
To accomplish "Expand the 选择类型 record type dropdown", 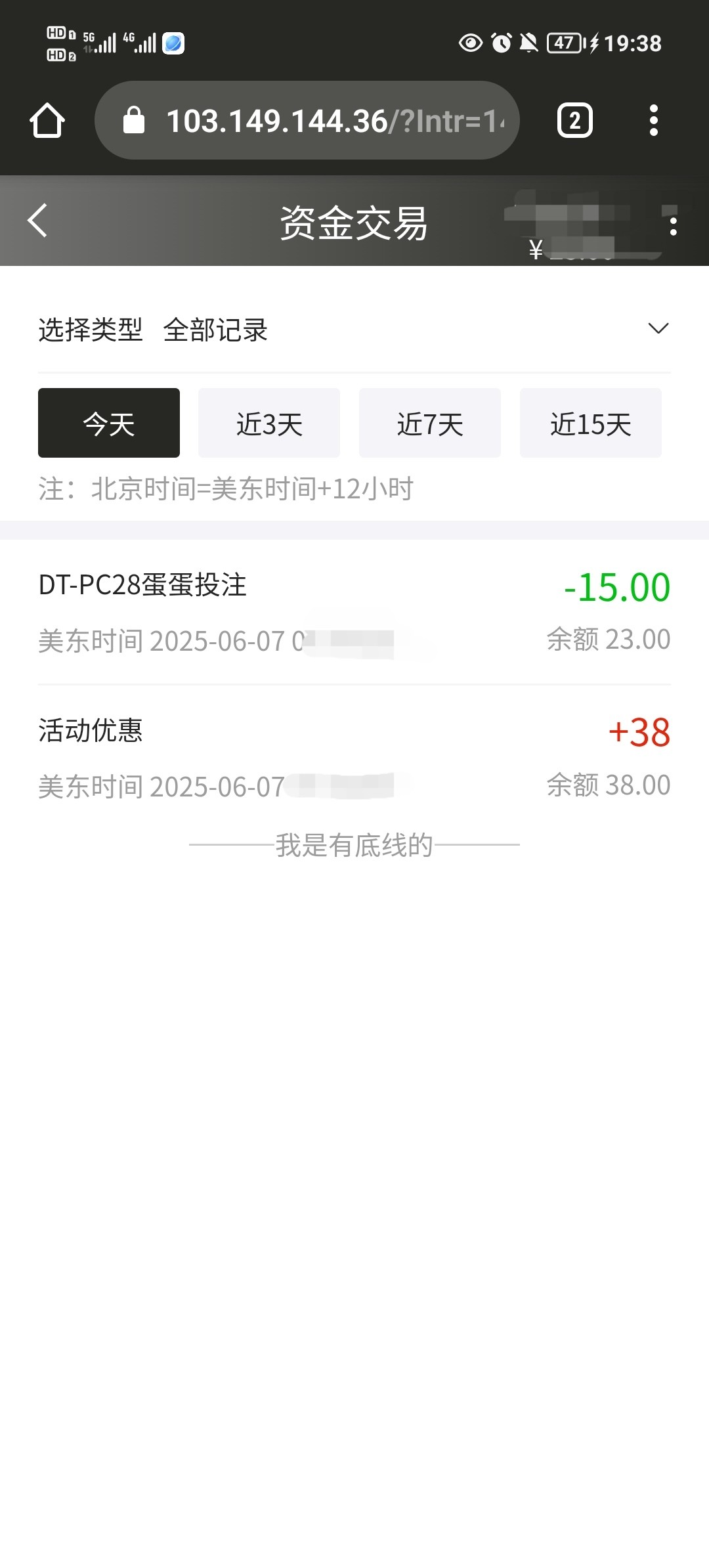I will [354, 329].
